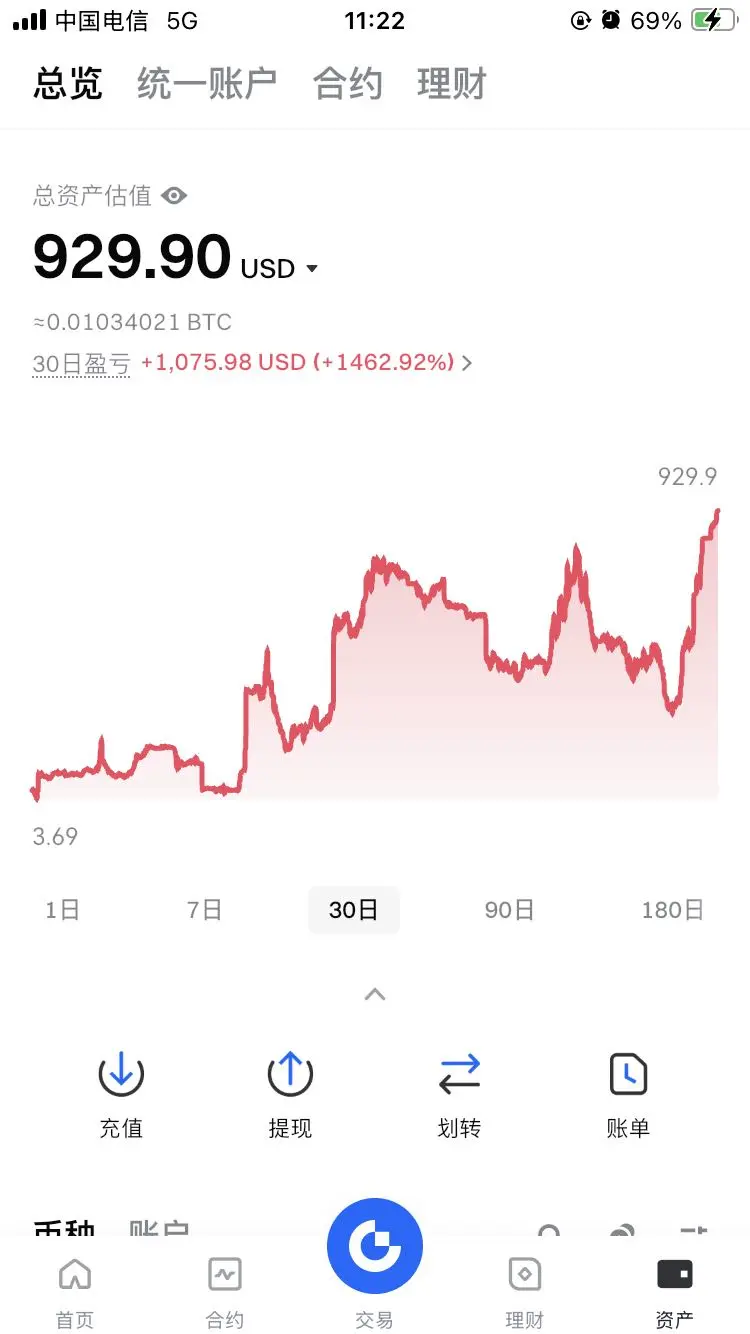Select the 30日 chart range
This screenshot has height=1334, width=750.
point(354,910)
